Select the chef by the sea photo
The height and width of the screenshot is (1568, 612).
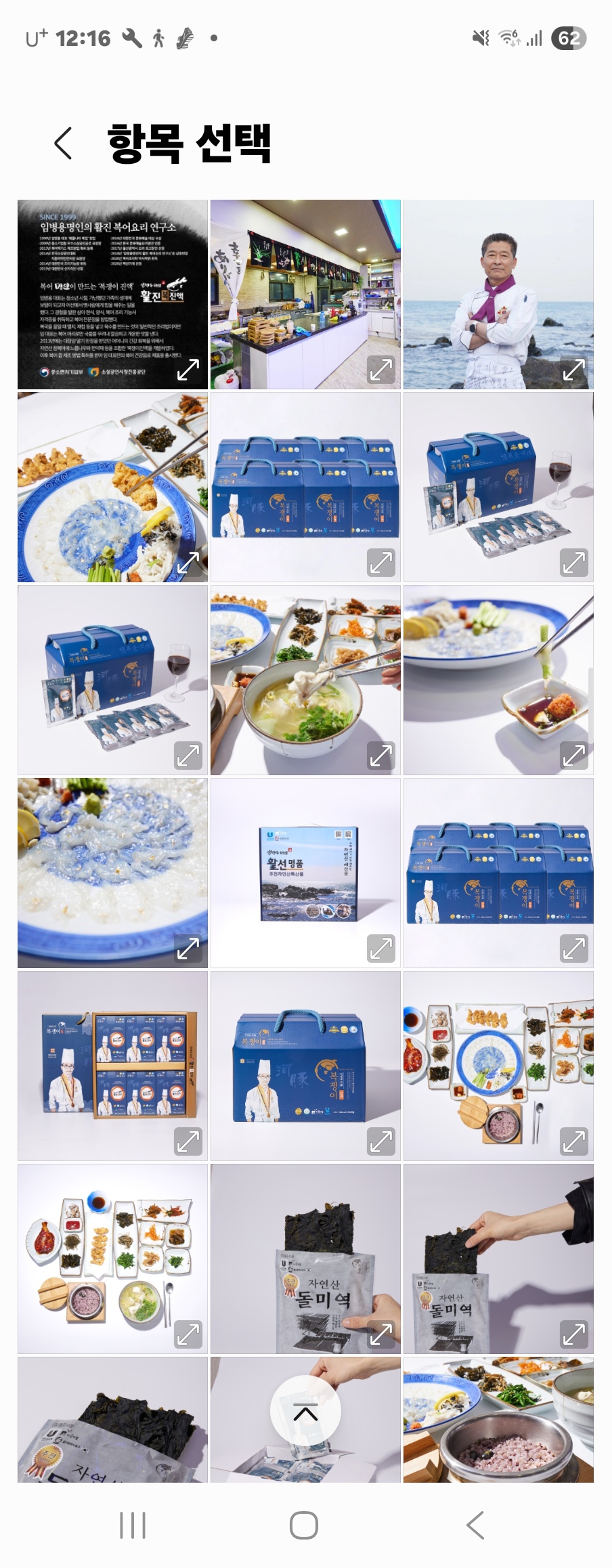(498, 294)
